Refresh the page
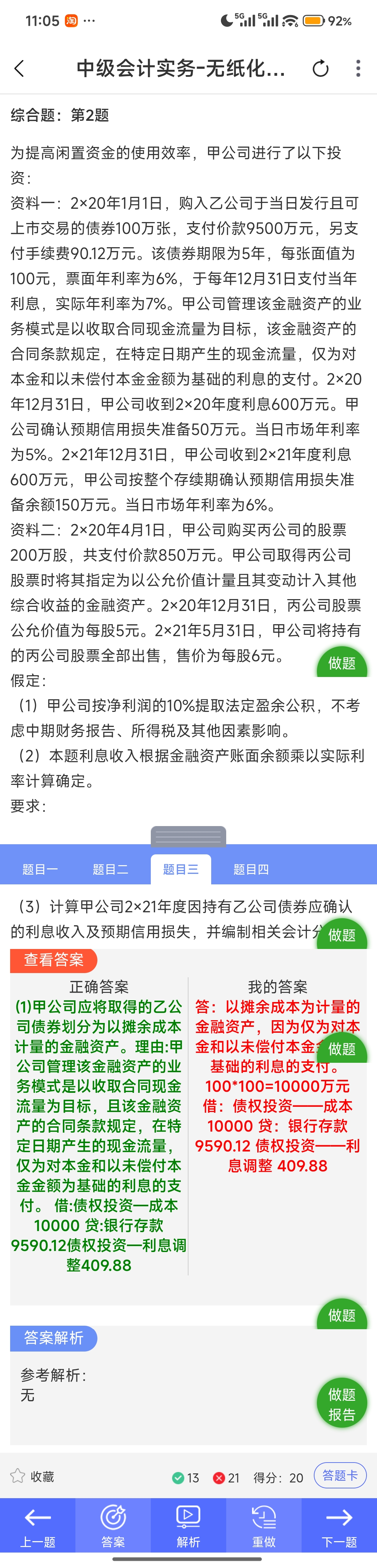The height and width of the screenshot is (1568, 377). (x=320, y=69)
